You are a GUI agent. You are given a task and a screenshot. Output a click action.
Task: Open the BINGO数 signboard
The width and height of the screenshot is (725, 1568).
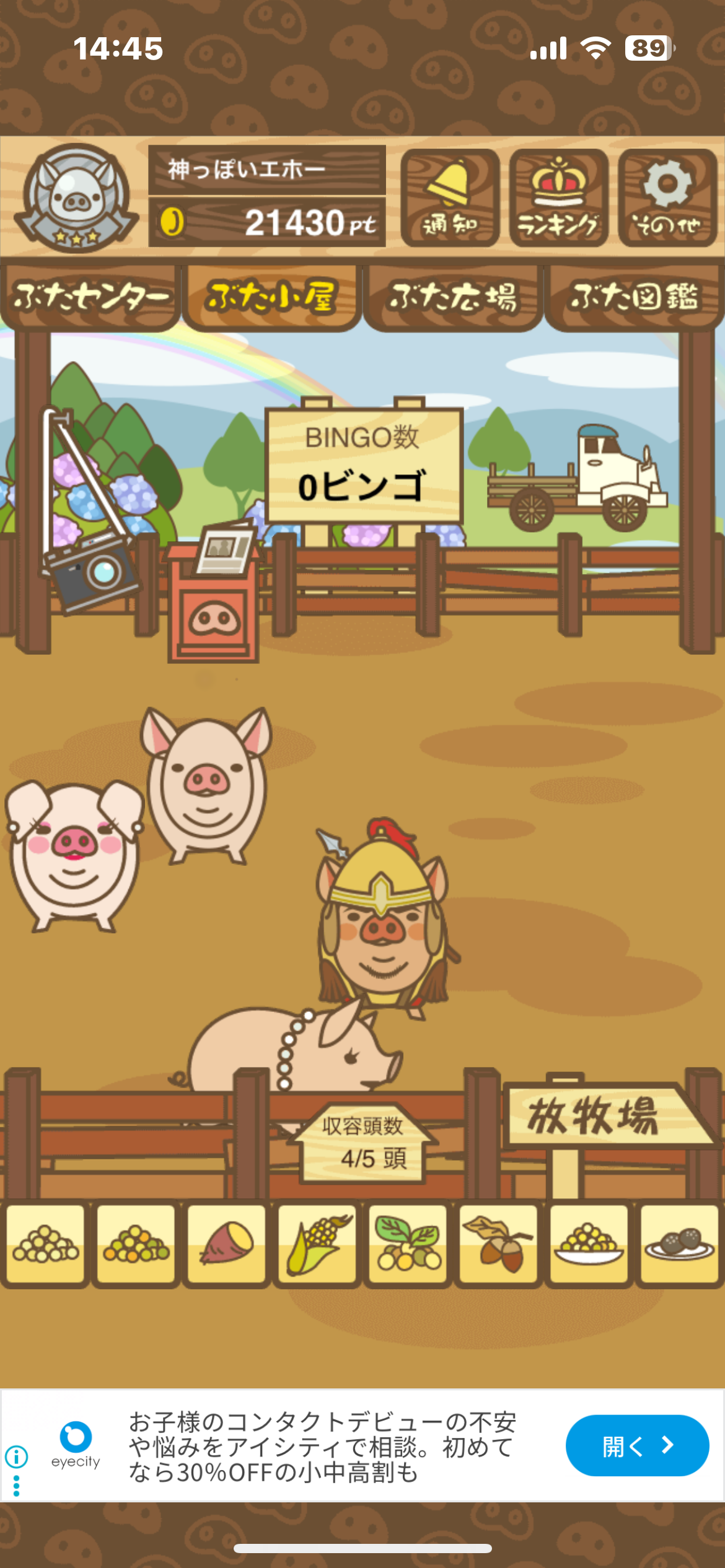364,464
